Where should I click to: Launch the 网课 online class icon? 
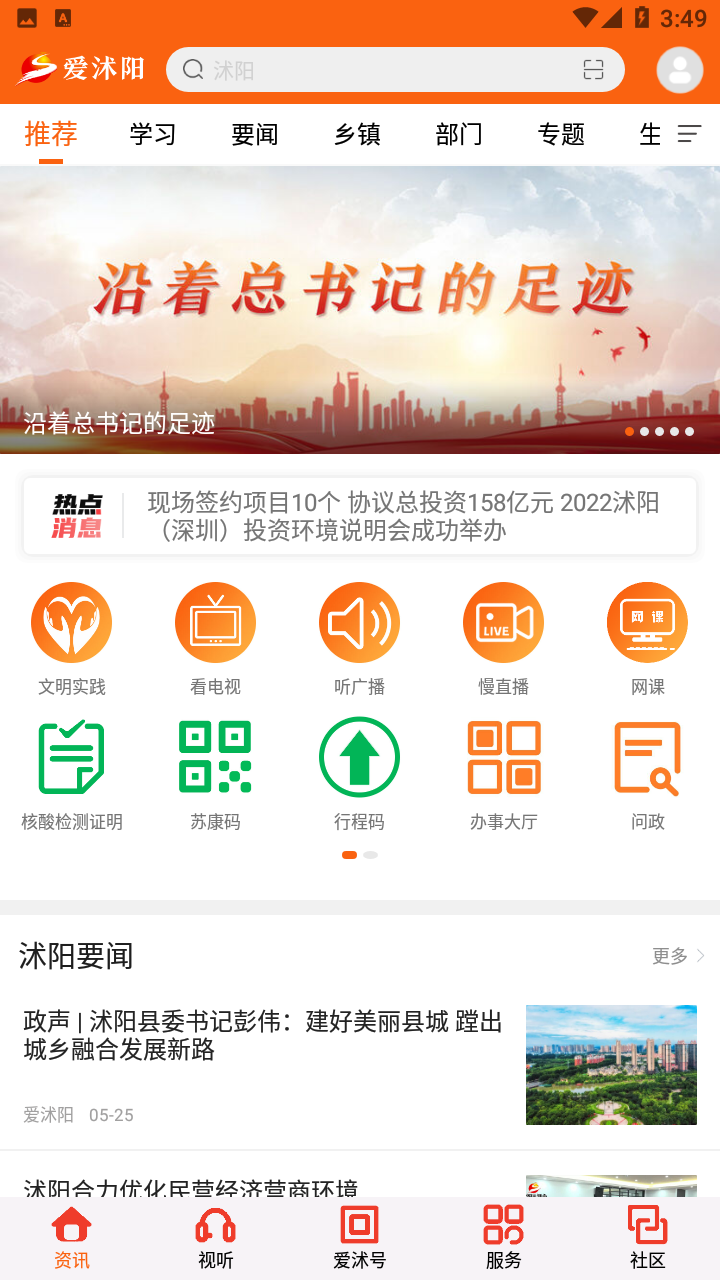647,622
